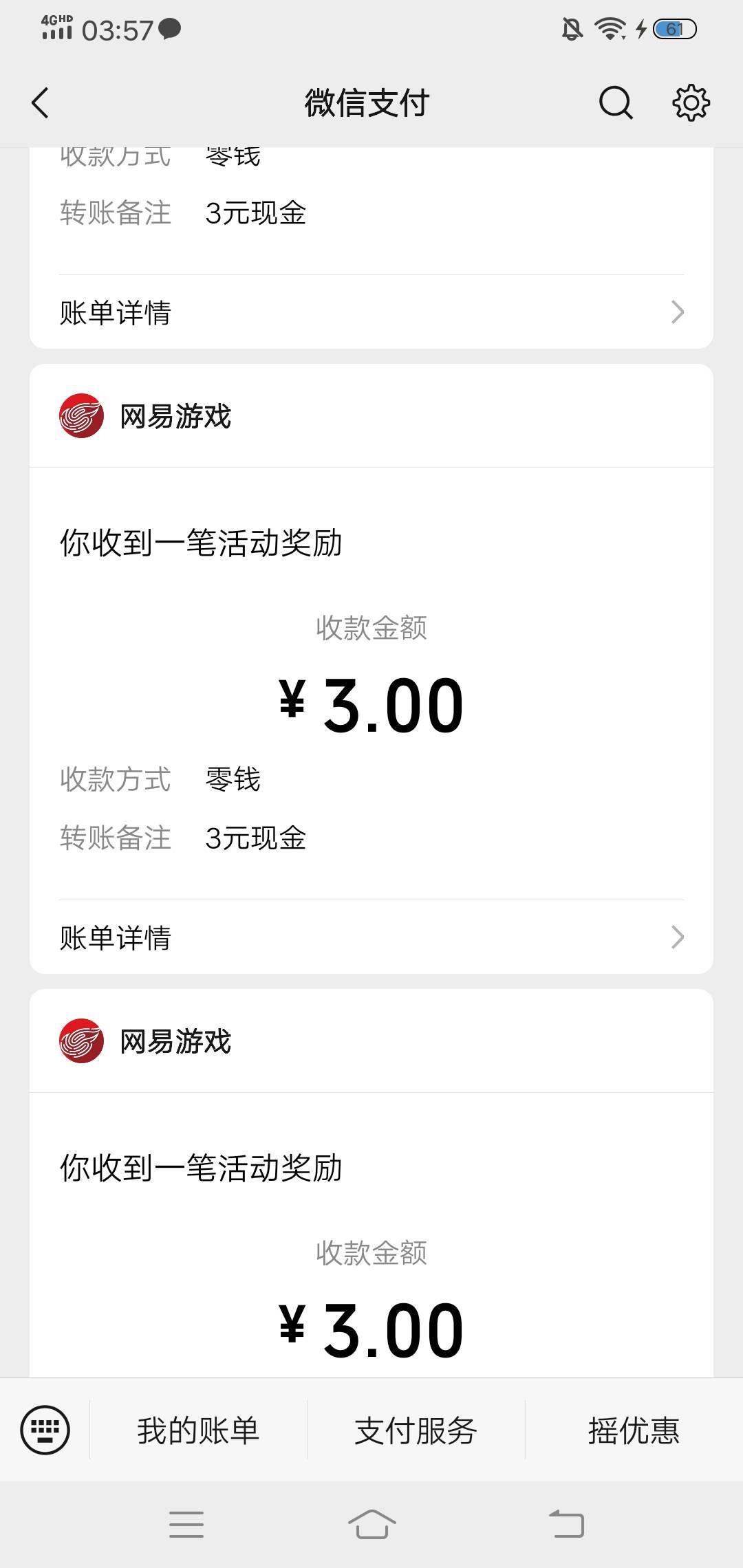Switch to keyboard input mode
743x1568 pixels.
tap(45, 1430)
